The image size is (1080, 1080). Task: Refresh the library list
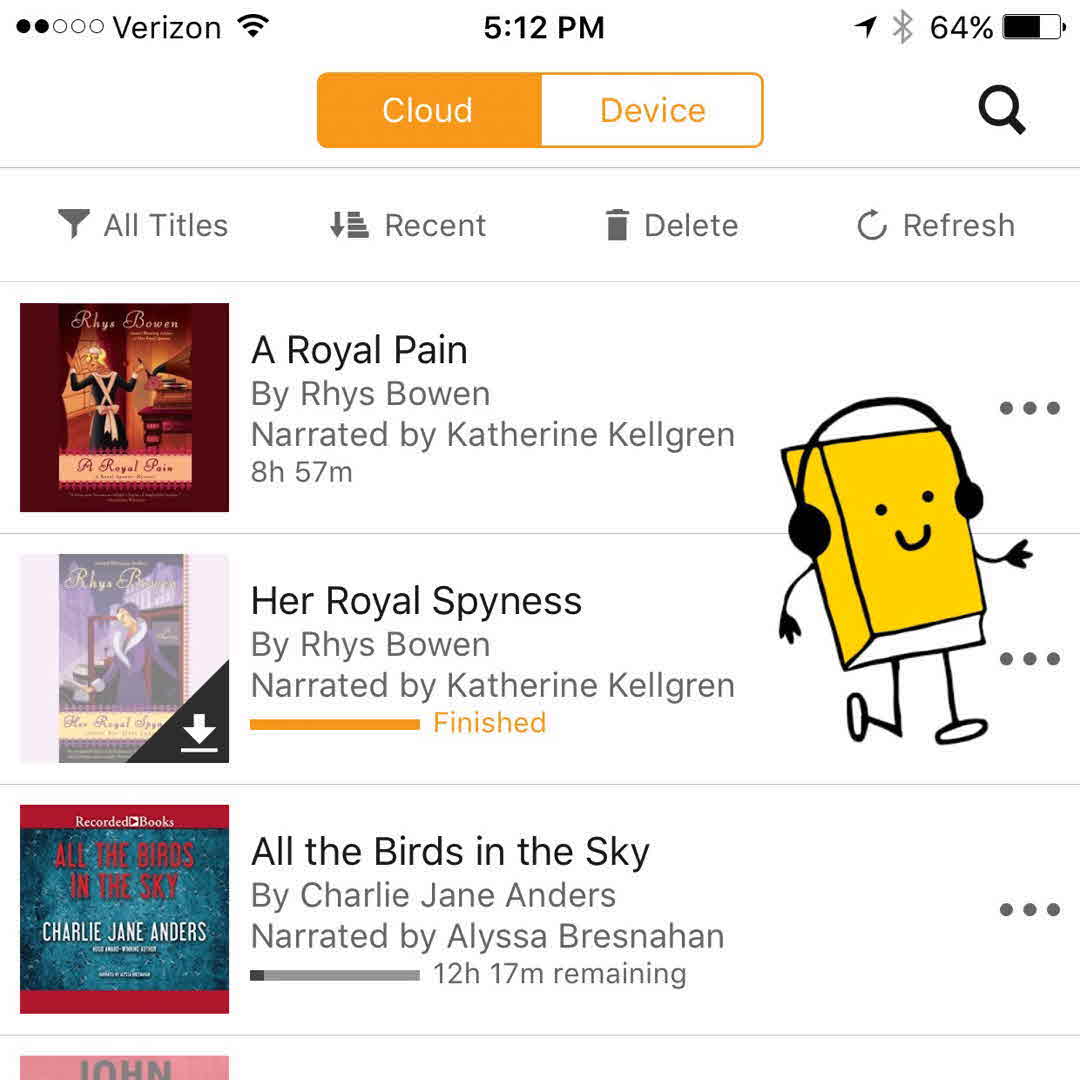tap(936, 225)
